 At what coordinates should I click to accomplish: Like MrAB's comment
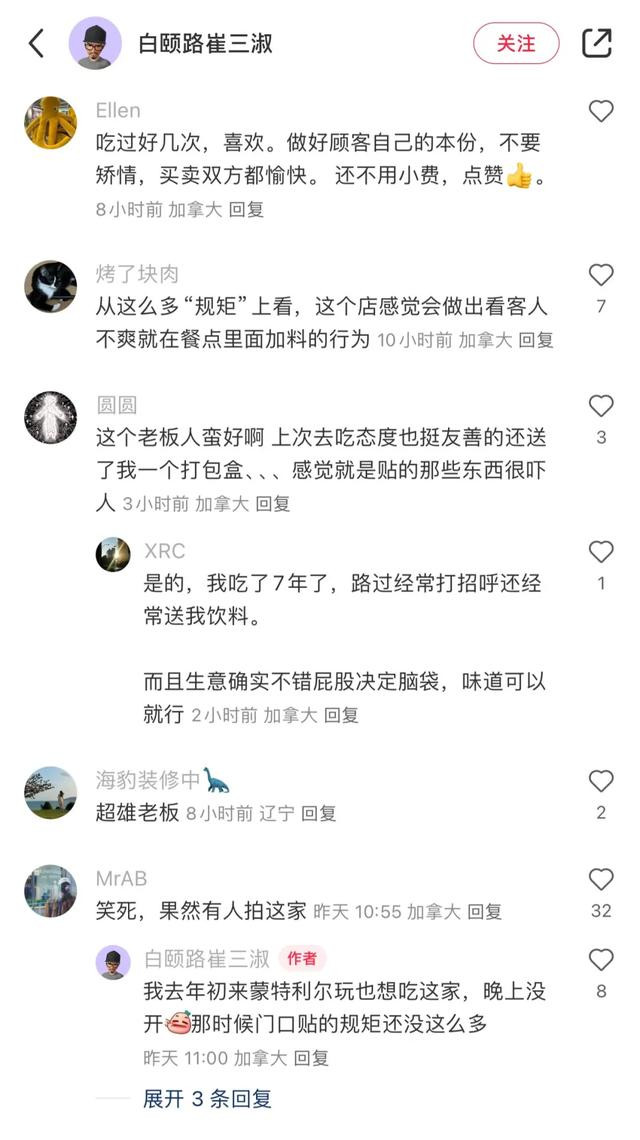pyautogui.click(x=601, y=880)
